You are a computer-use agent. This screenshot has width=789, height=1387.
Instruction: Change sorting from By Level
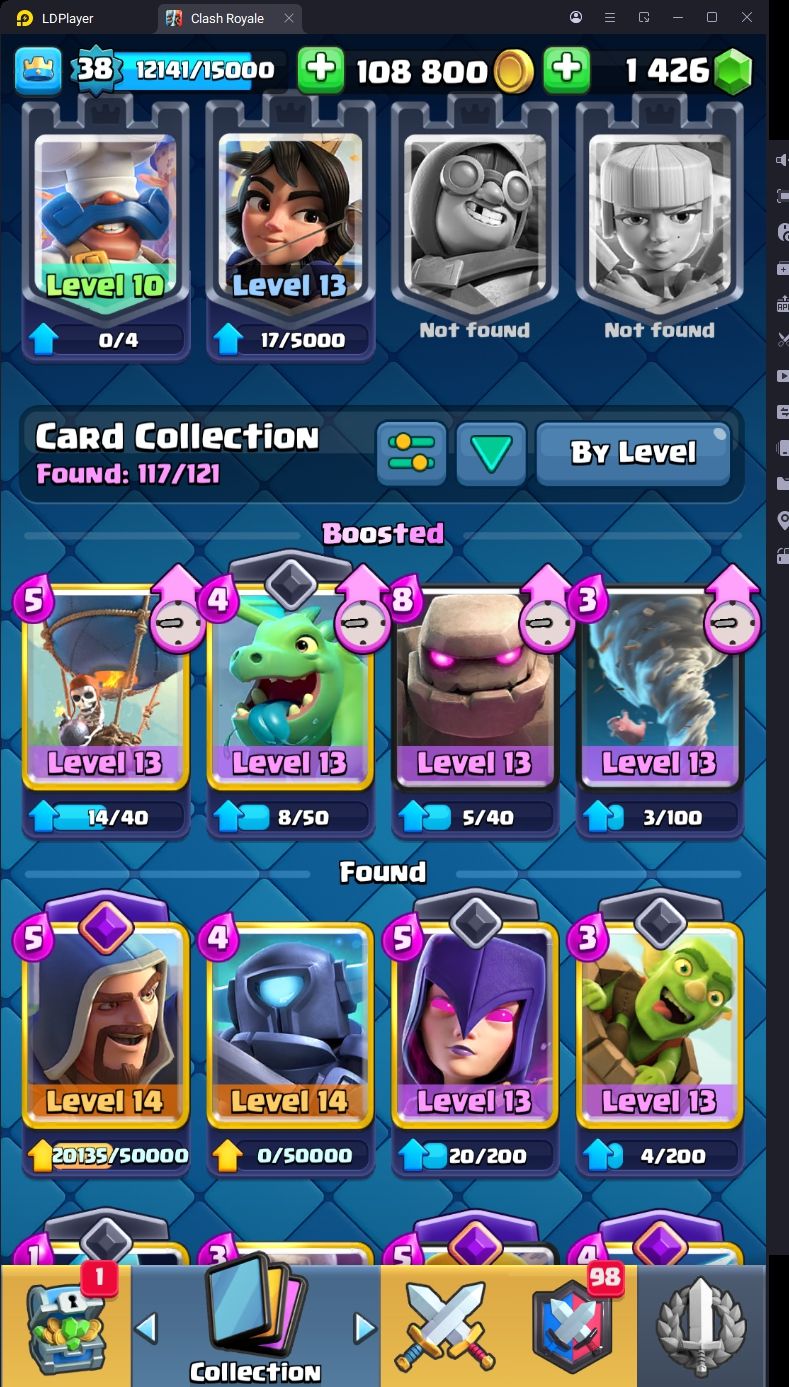[x=633, y=453]
